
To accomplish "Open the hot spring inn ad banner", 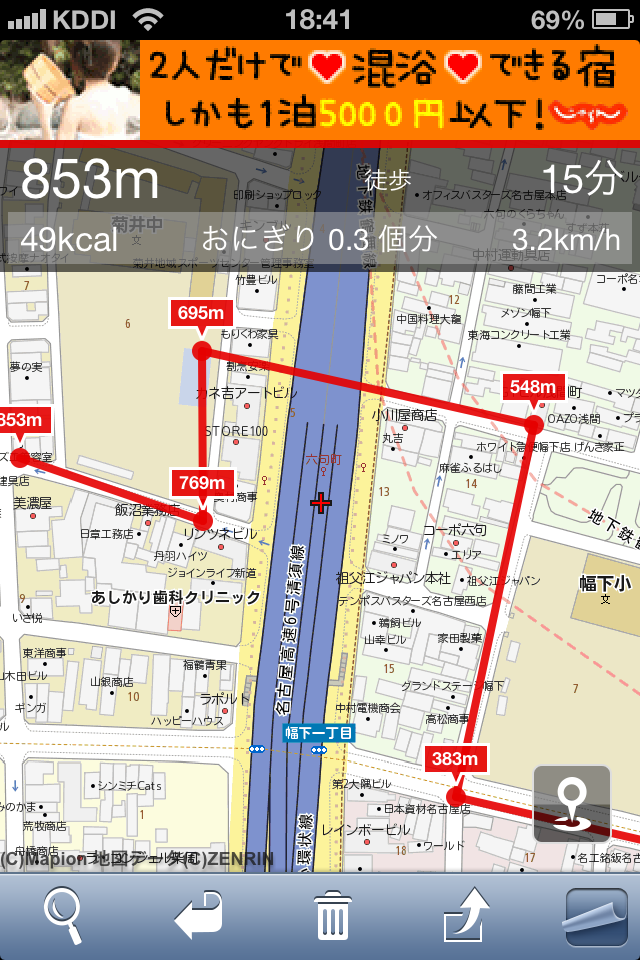I will click(x=320, y=90).
